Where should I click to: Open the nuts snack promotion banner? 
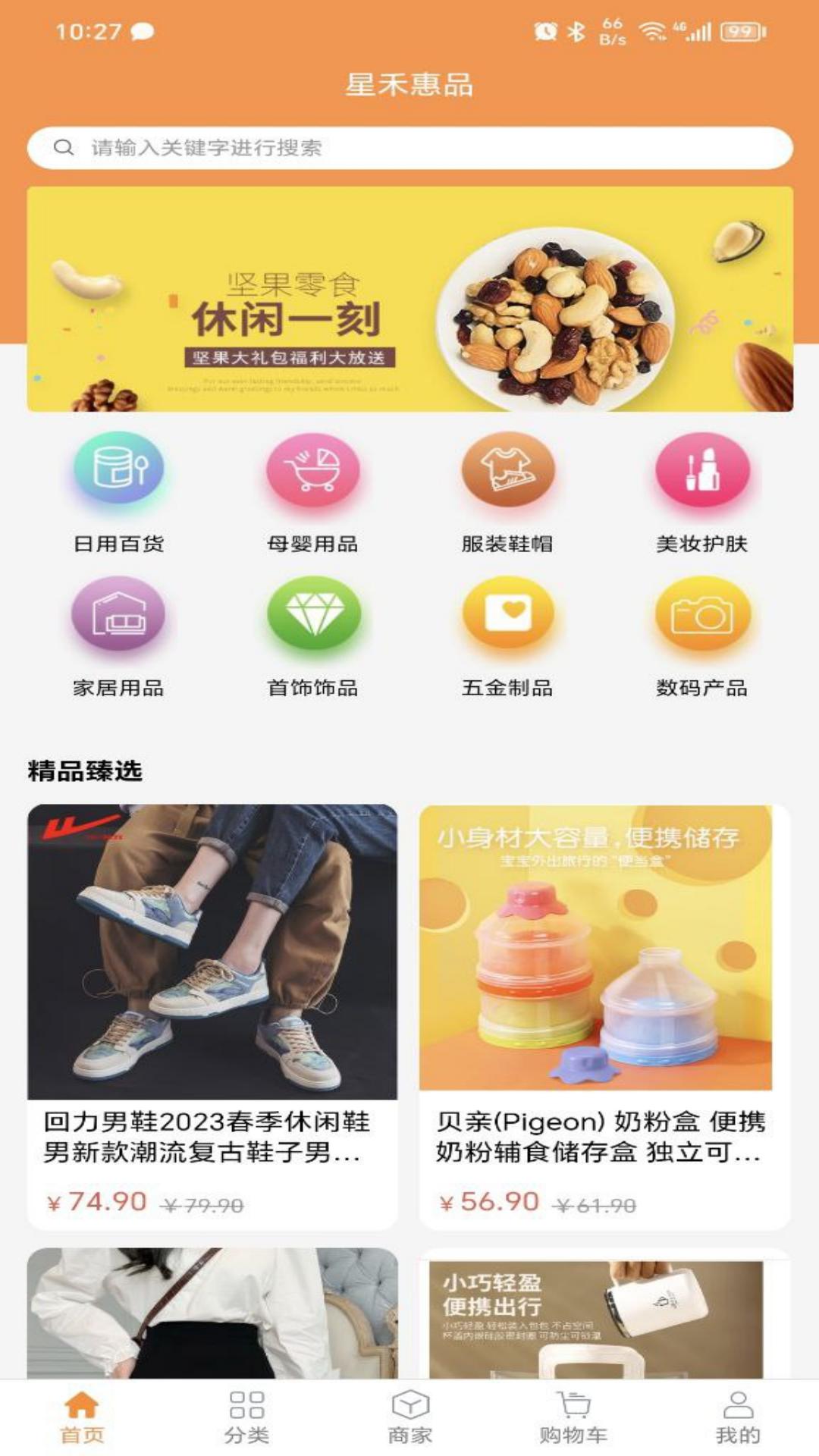[409, 299]
